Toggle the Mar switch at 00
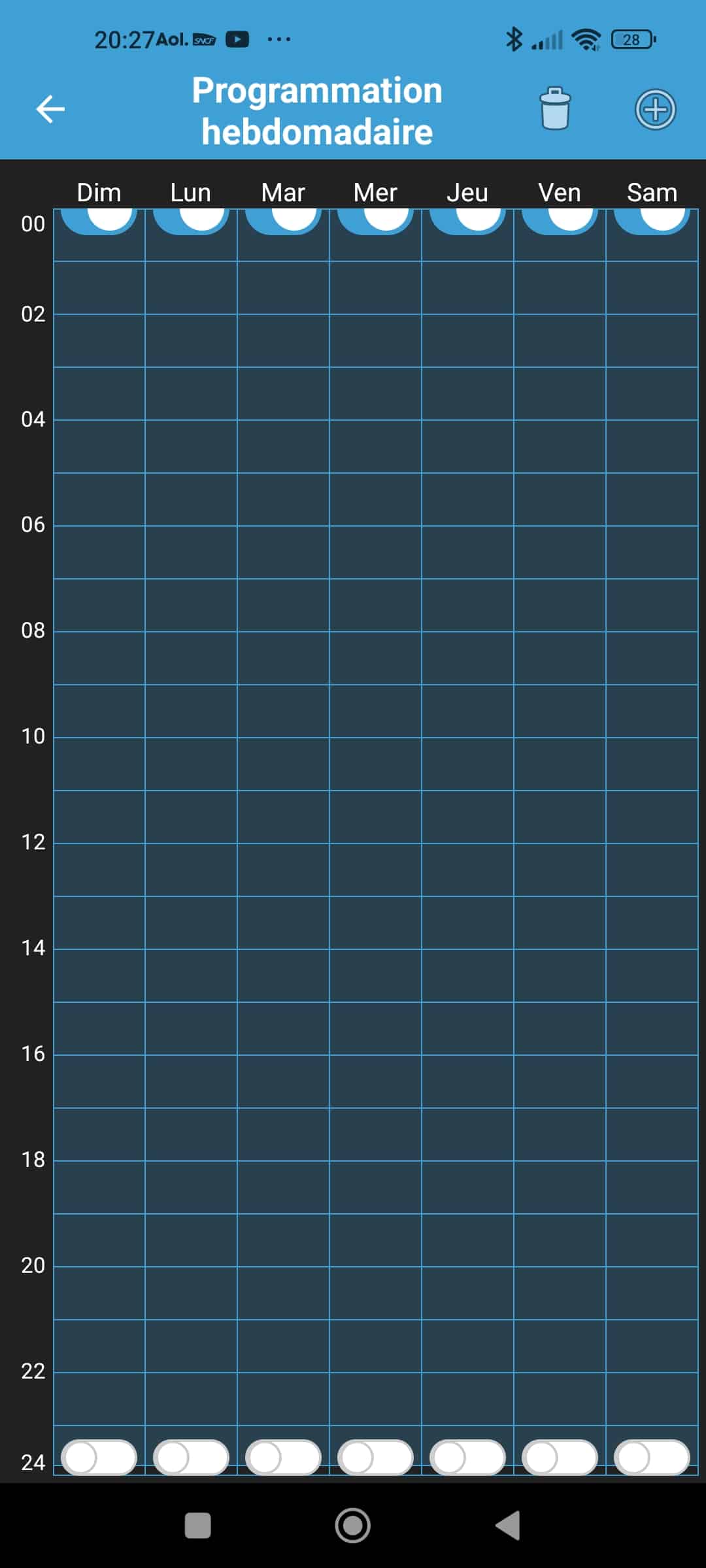The image size is (706, 1568). [283, 221]
